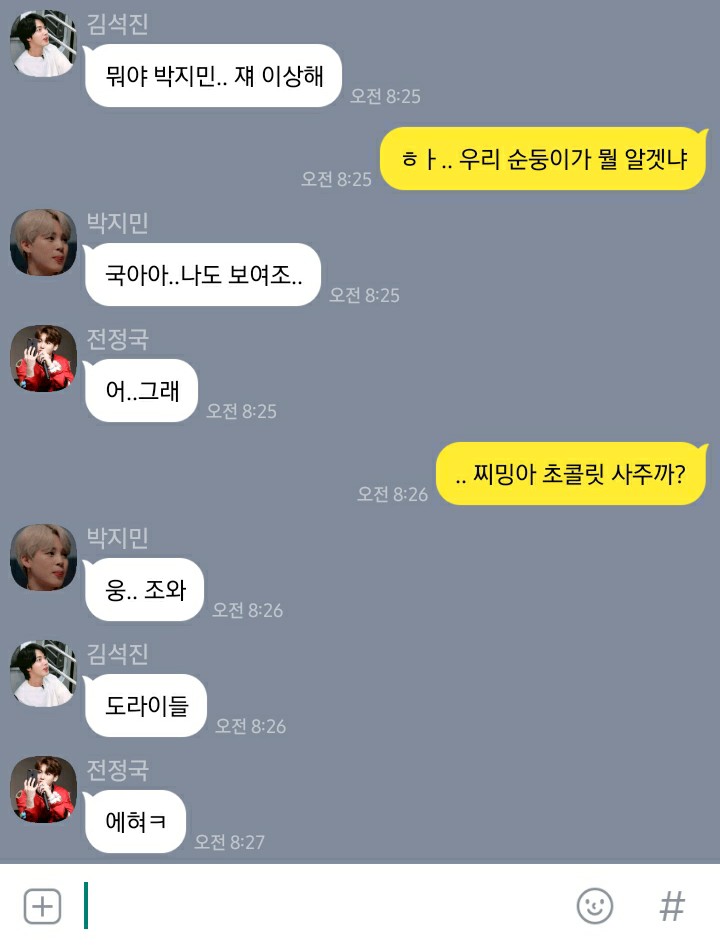The image size is (720, 948).
Task: View 김석진's second profile photo
Action: click(41, 675)
